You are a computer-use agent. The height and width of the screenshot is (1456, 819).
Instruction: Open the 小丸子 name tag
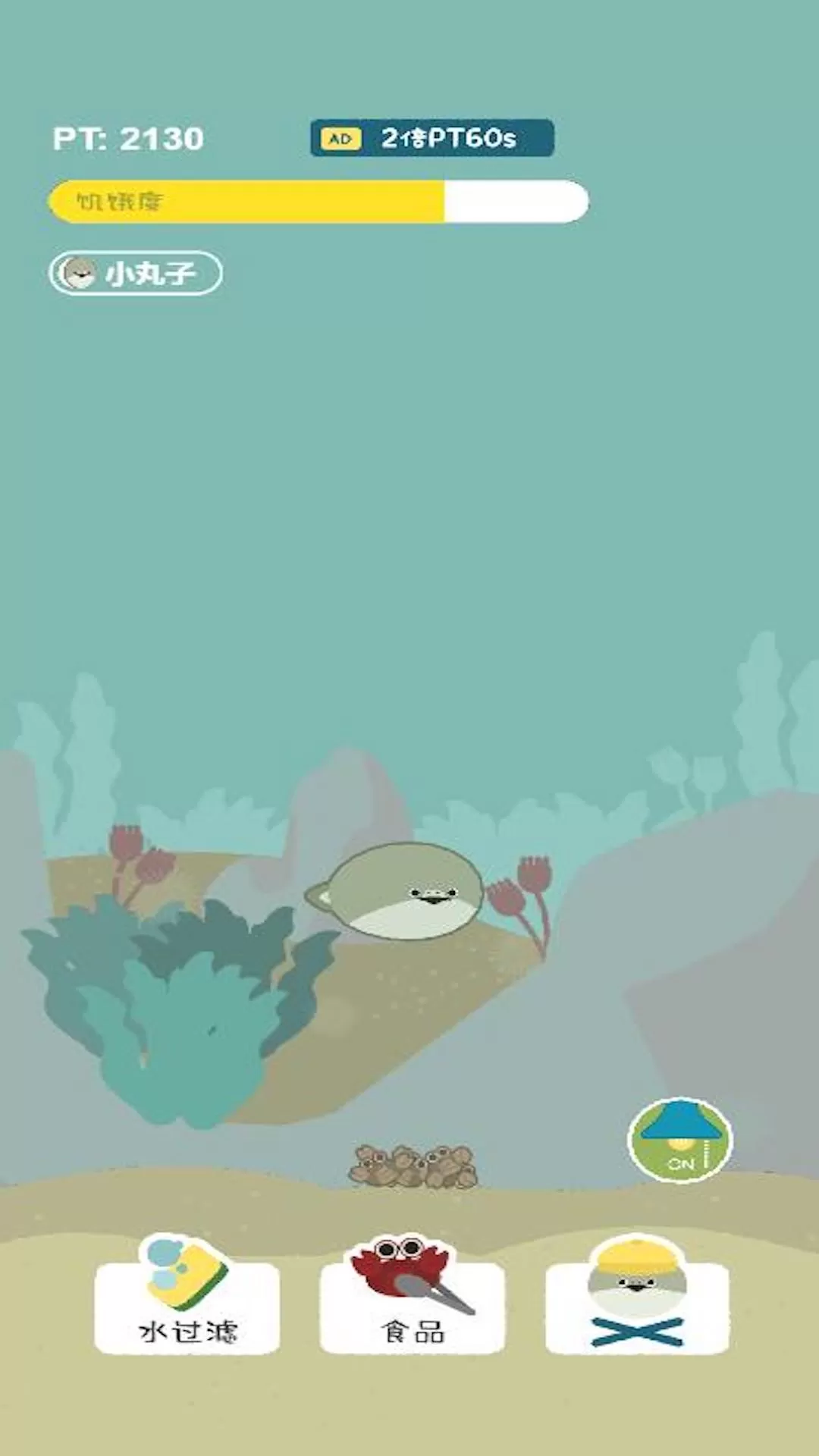tap(136, 273)
